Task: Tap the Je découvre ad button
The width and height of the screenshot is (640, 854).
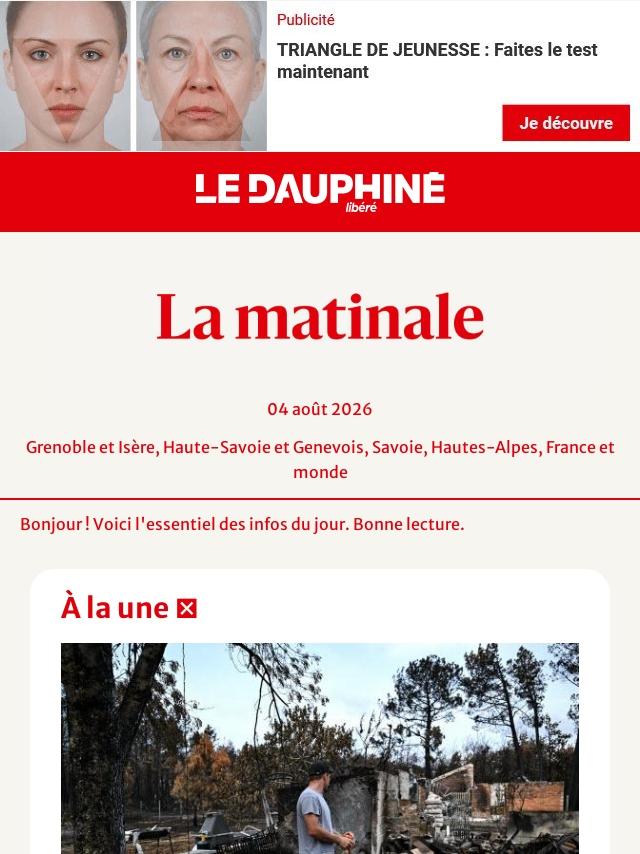Action: (566, 123)
